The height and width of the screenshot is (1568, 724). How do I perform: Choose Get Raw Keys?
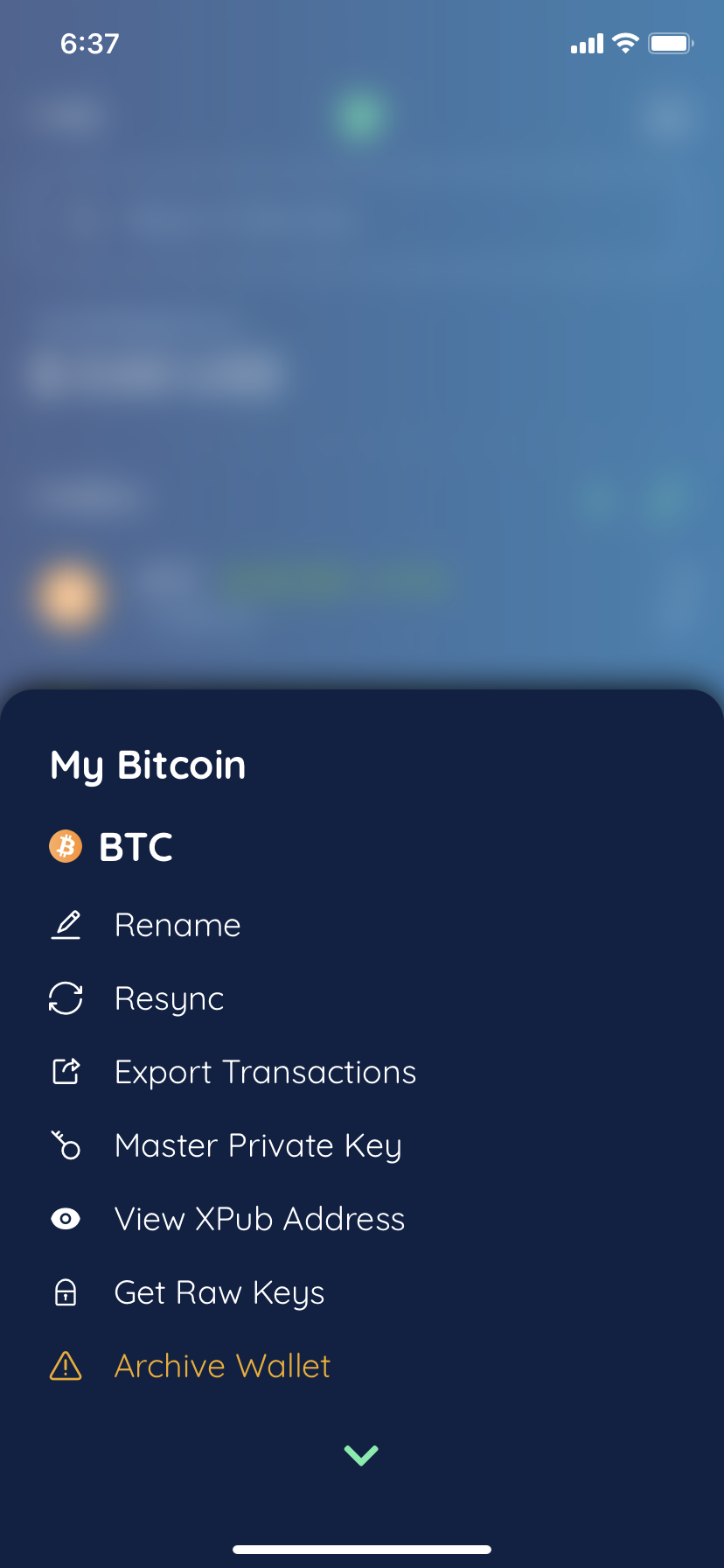(219, 1292)
